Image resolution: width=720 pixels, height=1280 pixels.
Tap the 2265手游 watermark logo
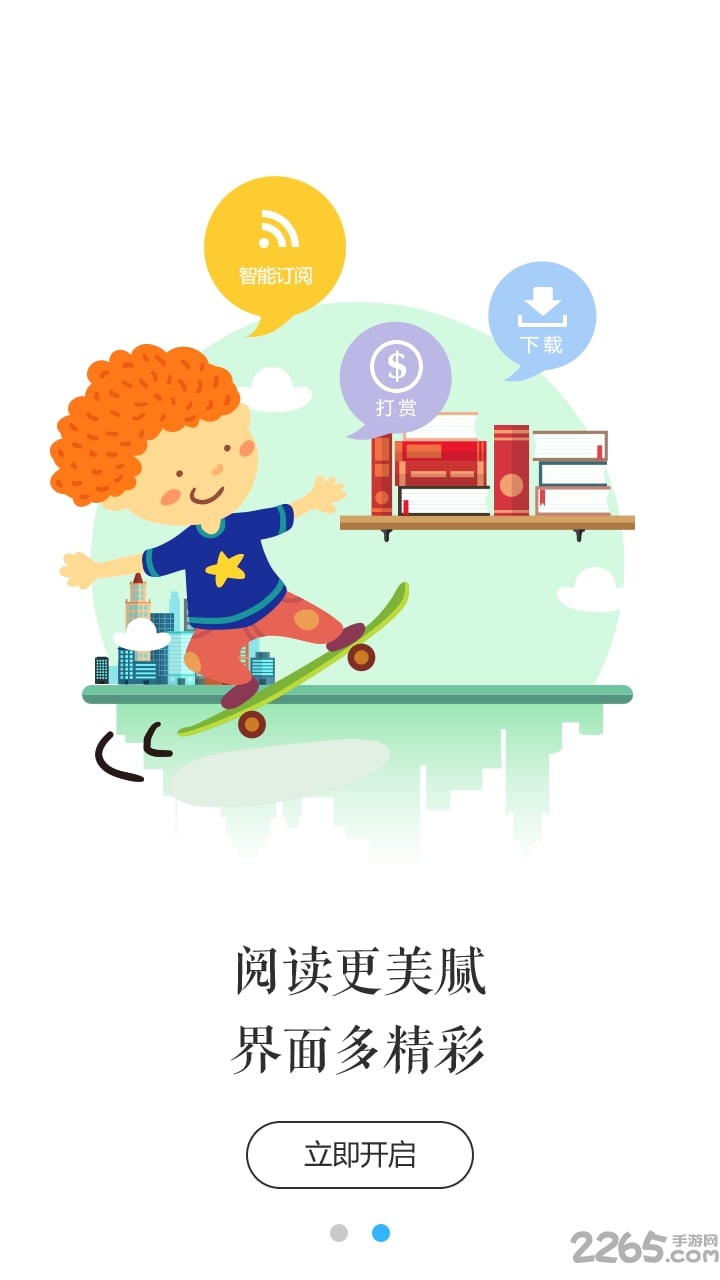(639, 1243)
